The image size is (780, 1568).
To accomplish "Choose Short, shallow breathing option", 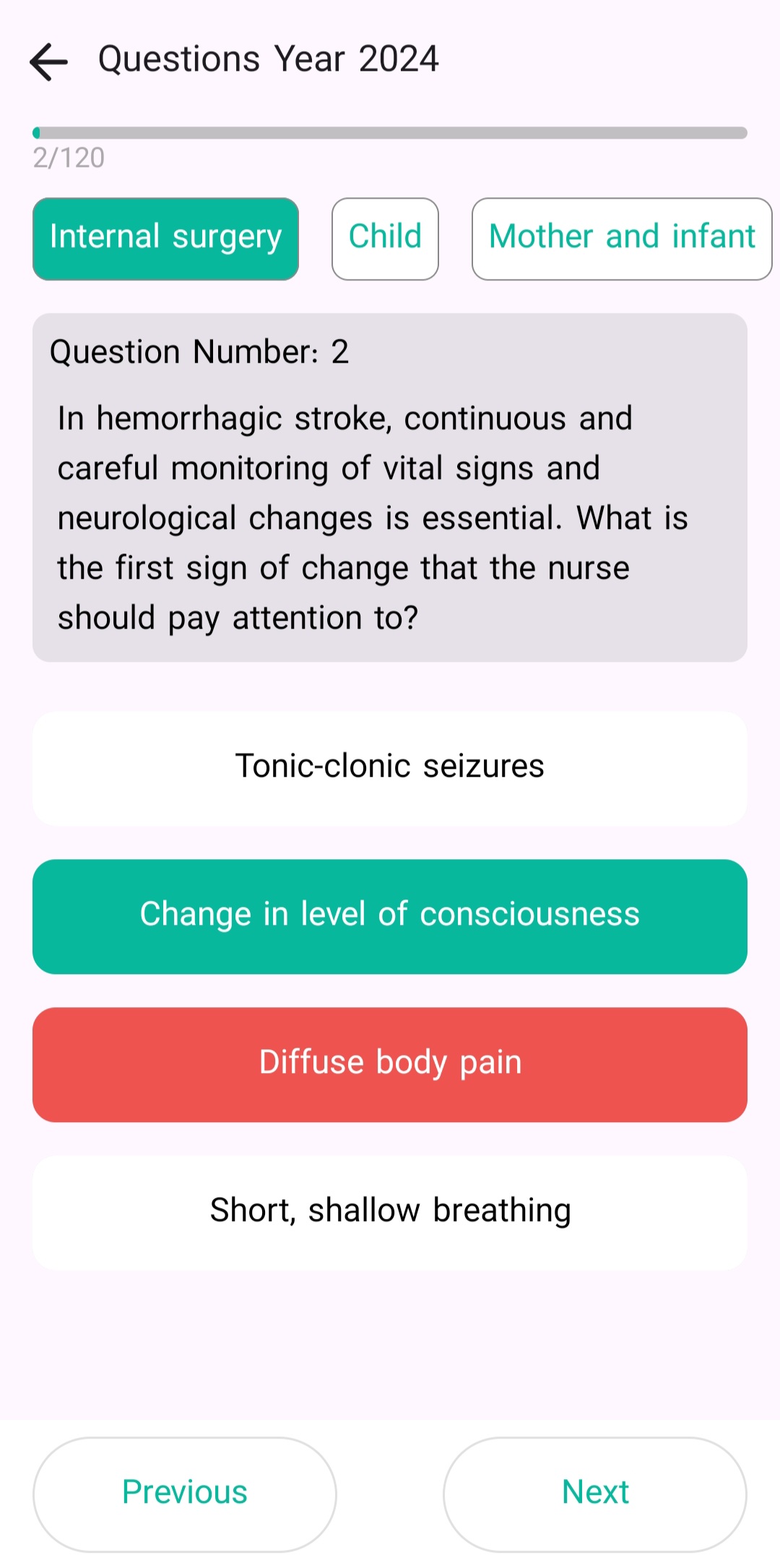I will pyautogui.click(x=390, y=1212).
